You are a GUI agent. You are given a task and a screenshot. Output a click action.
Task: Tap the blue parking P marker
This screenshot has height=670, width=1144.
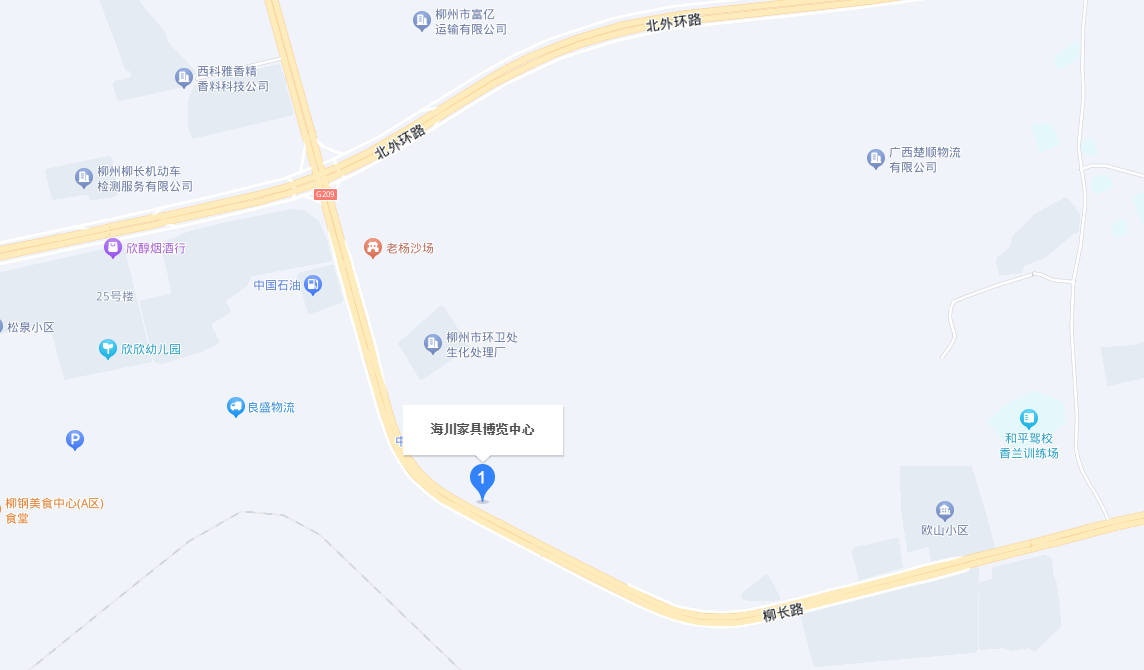pyautogui.click(x=75, y=439)
